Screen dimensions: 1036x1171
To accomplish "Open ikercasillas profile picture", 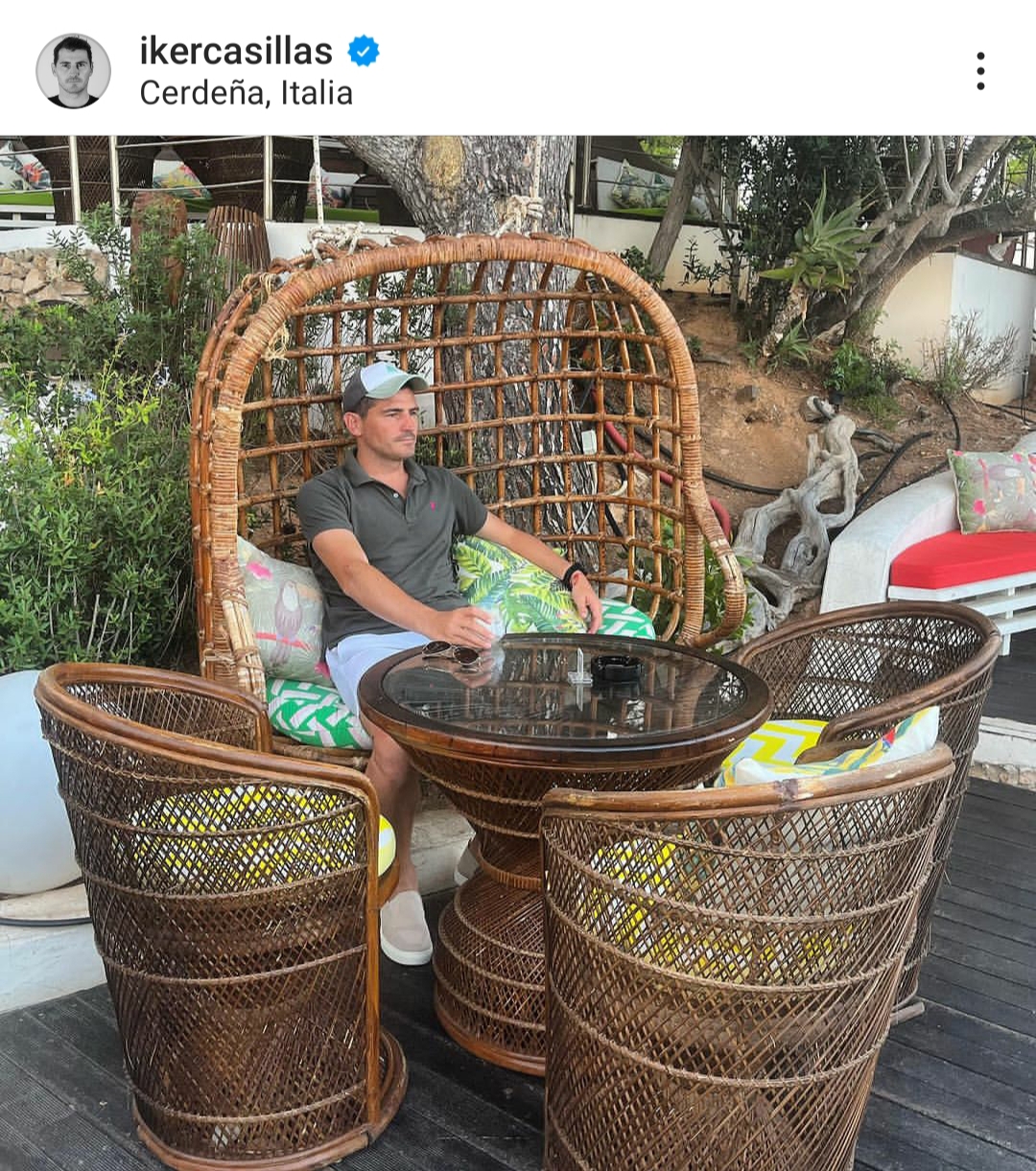I will [73, 71].
